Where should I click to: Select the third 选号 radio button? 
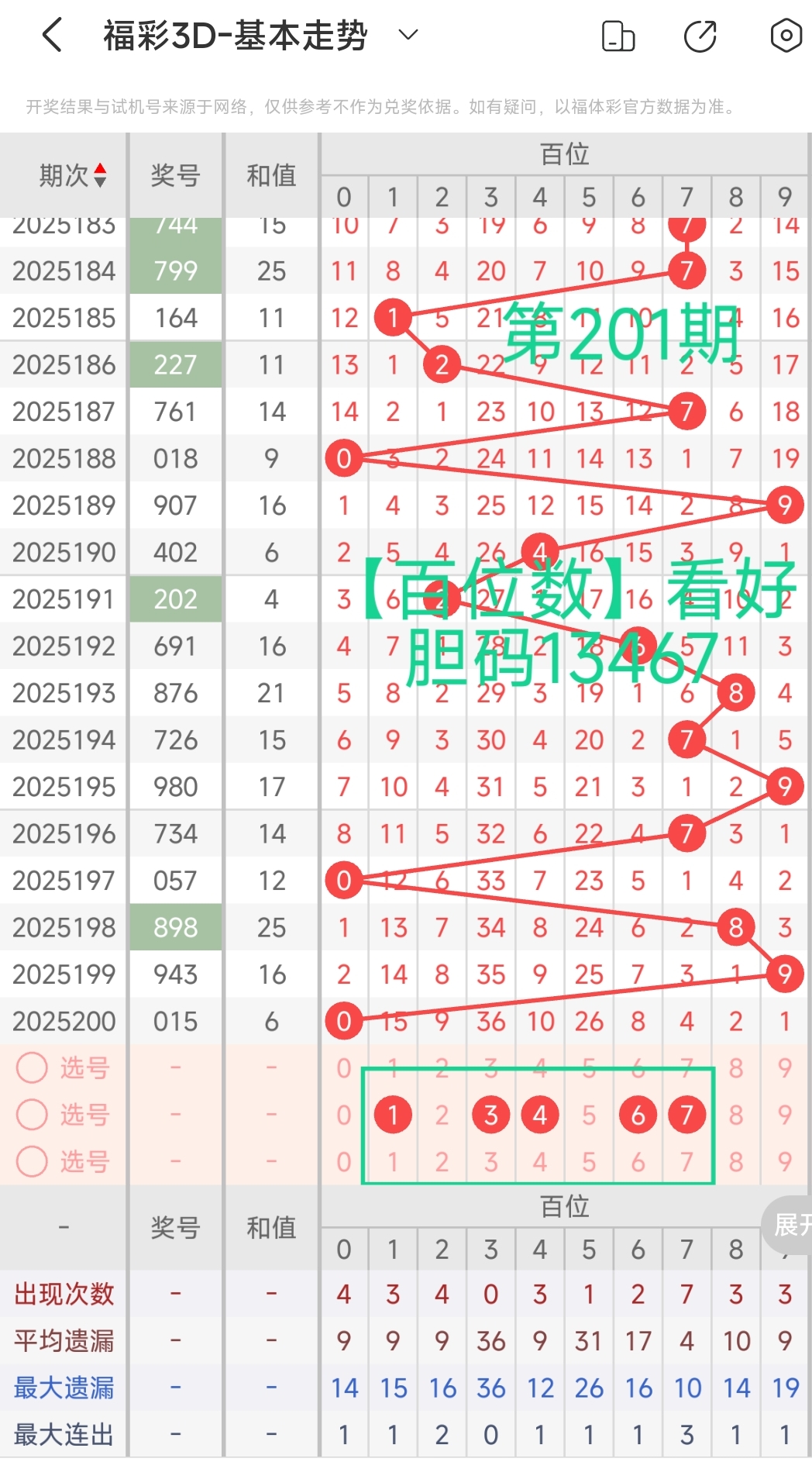tap(32, 1162)
